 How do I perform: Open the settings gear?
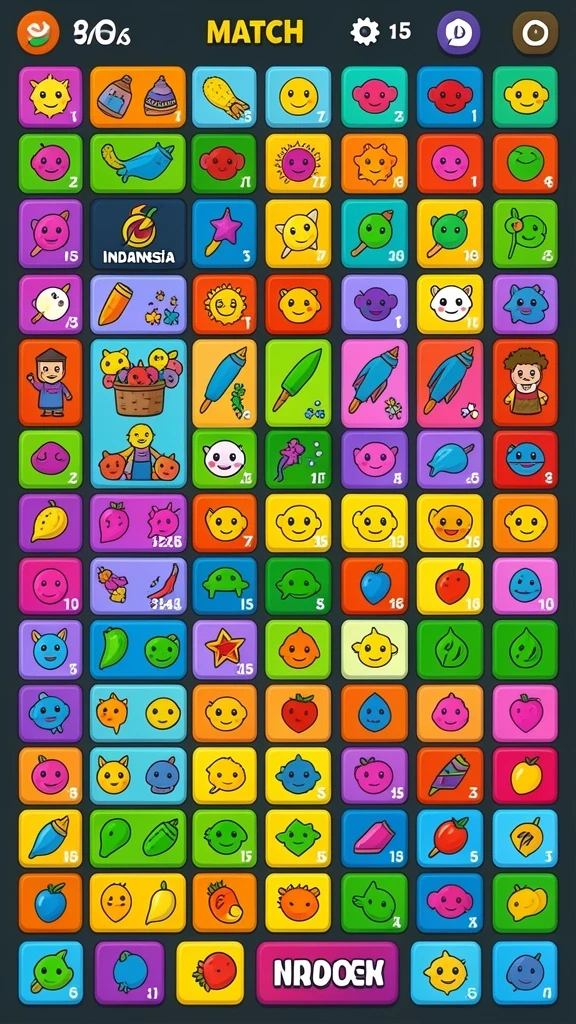tap(364, 31)
